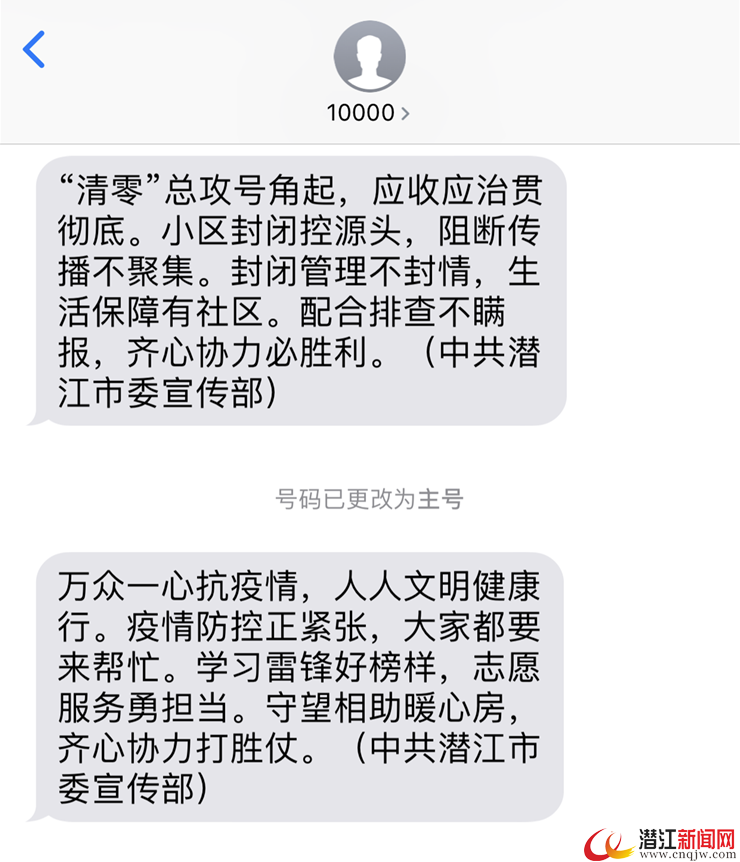Go back to the messages list

[x=35, y=49]
